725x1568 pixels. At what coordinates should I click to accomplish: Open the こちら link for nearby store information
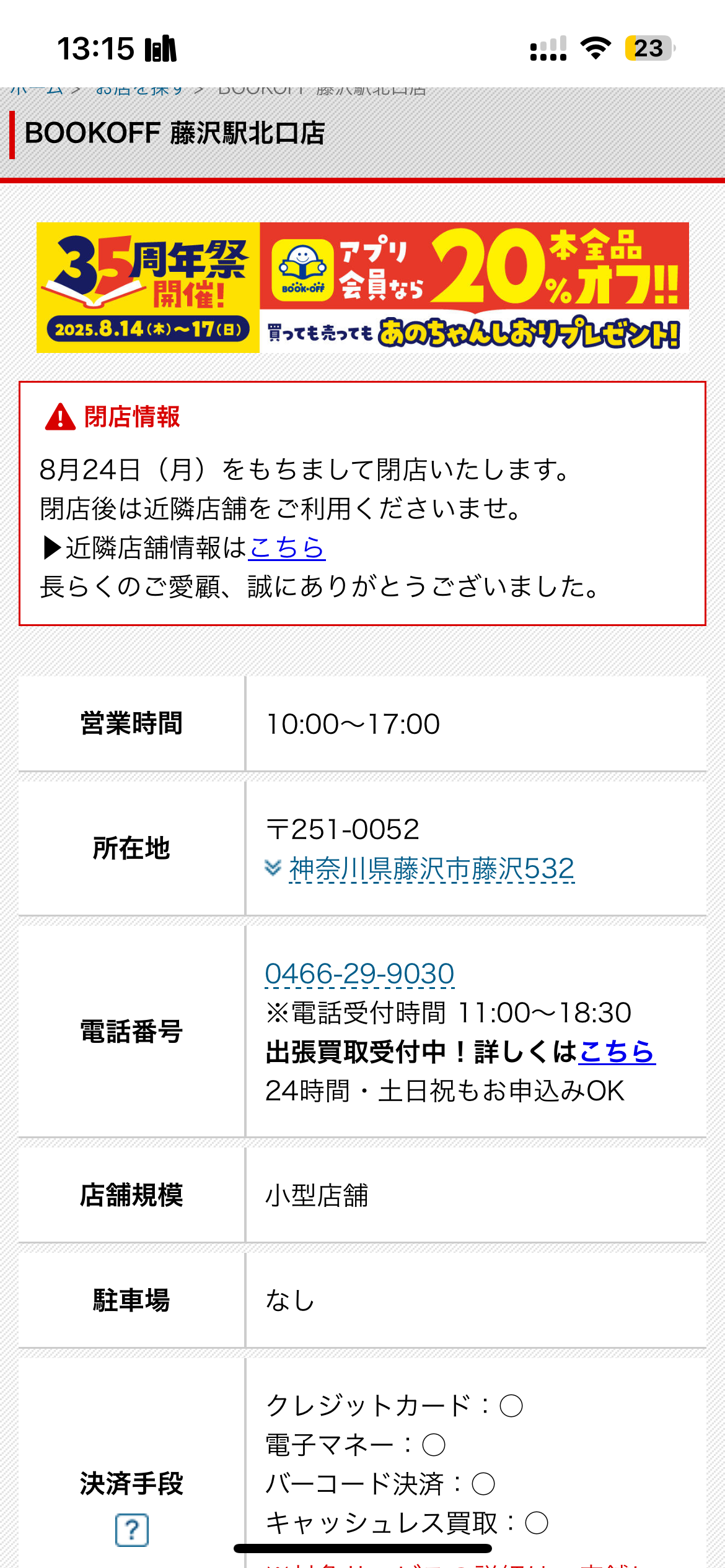287,547
